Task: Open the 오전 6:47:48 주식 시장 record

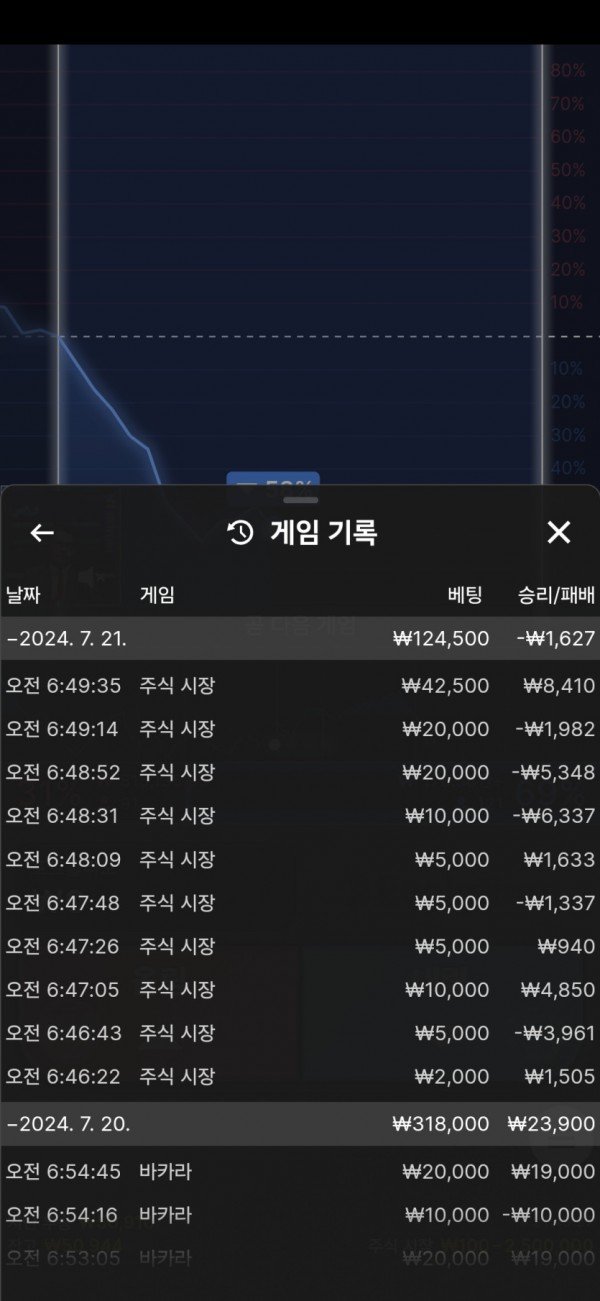Action: tap(300, 903)
